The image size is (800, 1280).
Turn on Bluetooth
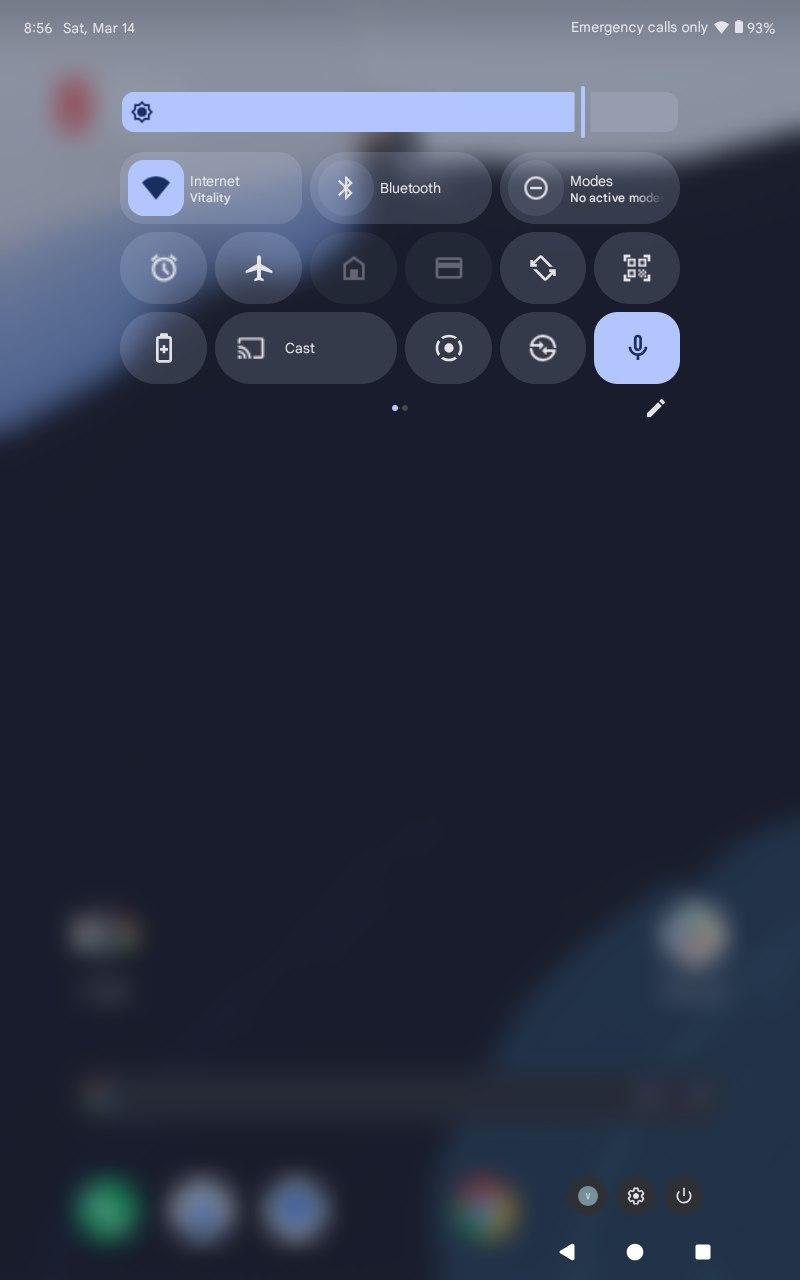coord(401,188)
